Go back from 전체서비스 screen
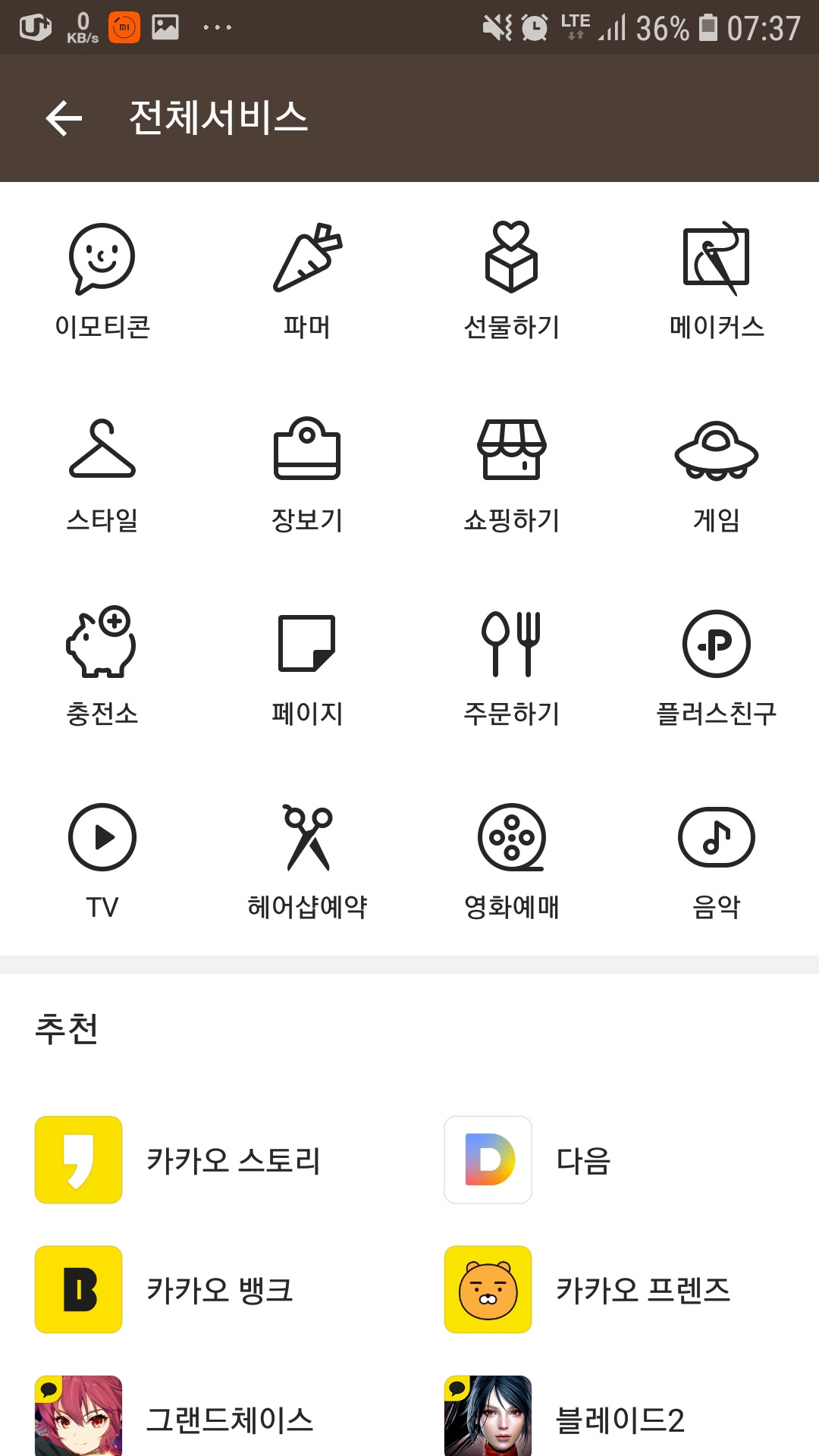Image resolution: width=819 pixels, height=1456 pixels. [64, 118]
